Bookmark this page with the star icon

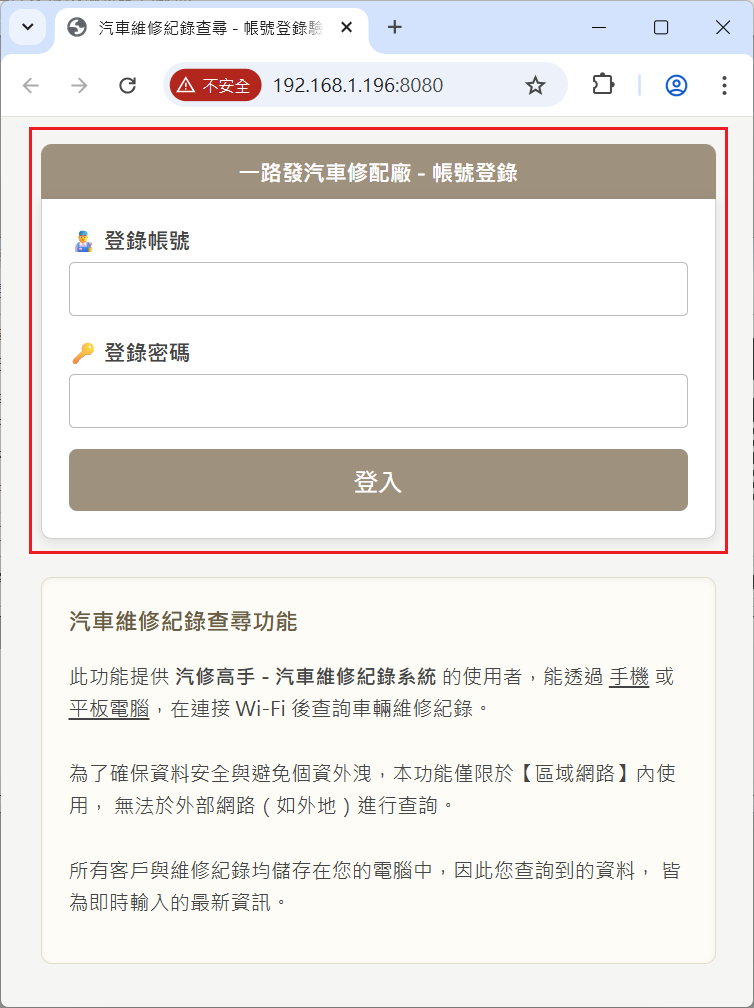coord(535,86)
